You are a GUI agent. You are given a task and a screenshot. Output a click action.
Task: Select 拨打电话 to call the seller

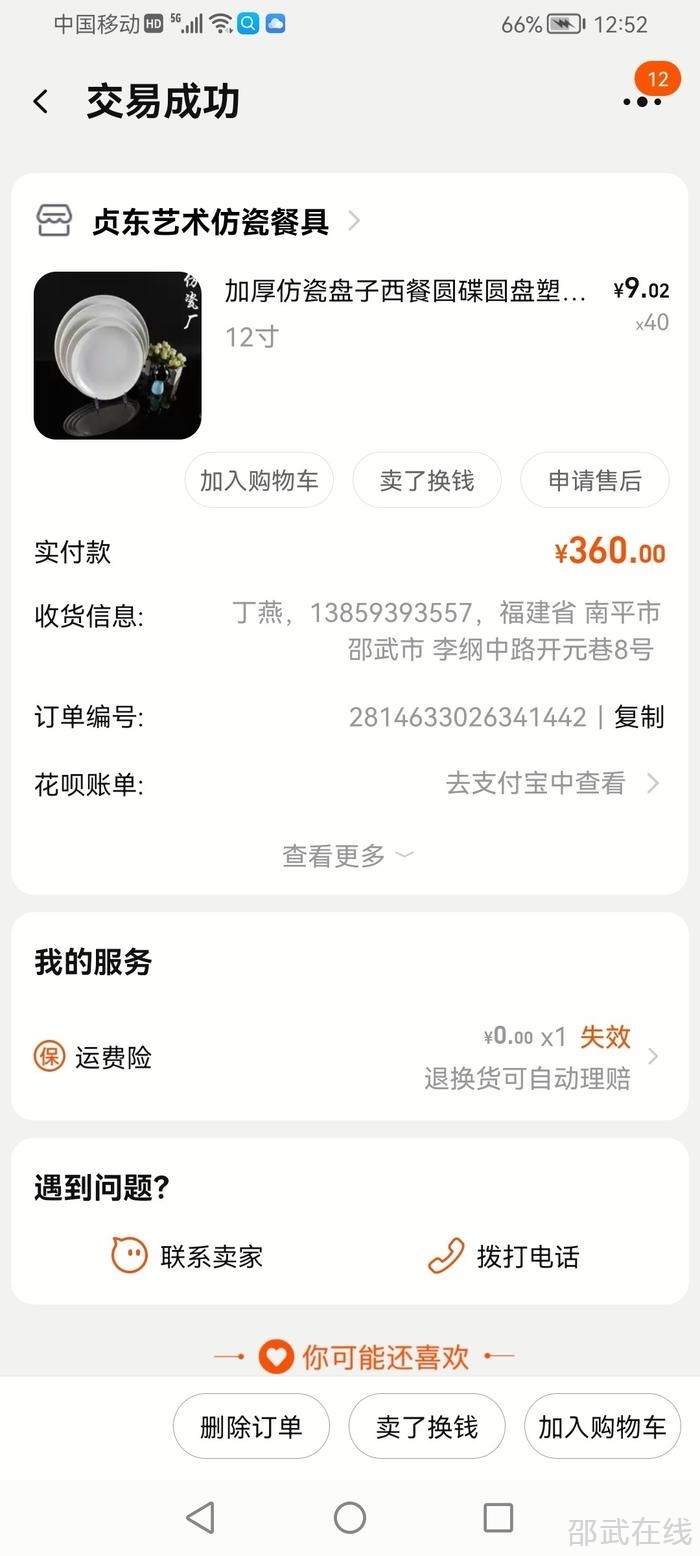pyautogui.click(x=504, y=1256)
